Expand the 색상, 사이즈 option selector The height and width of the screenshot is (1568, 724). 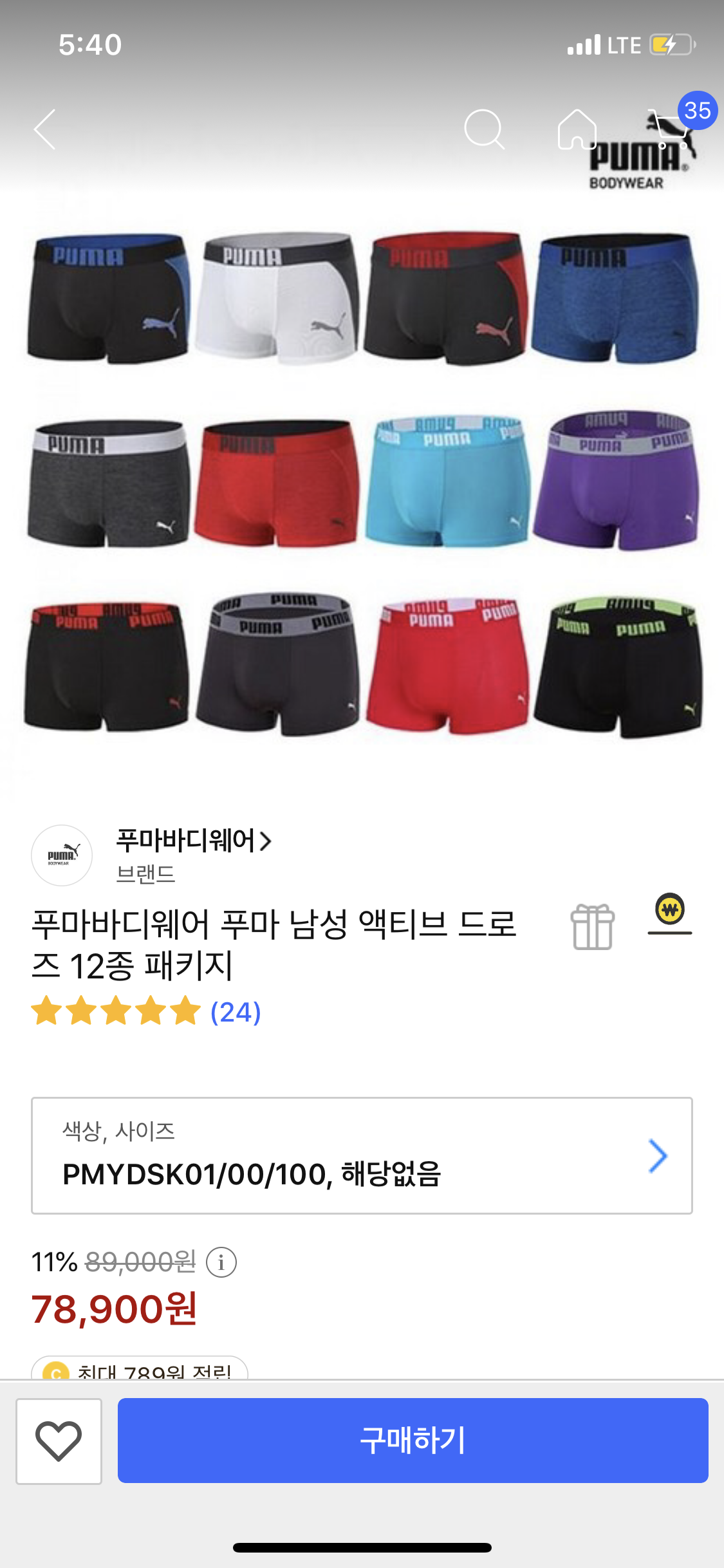point(362,1155)
